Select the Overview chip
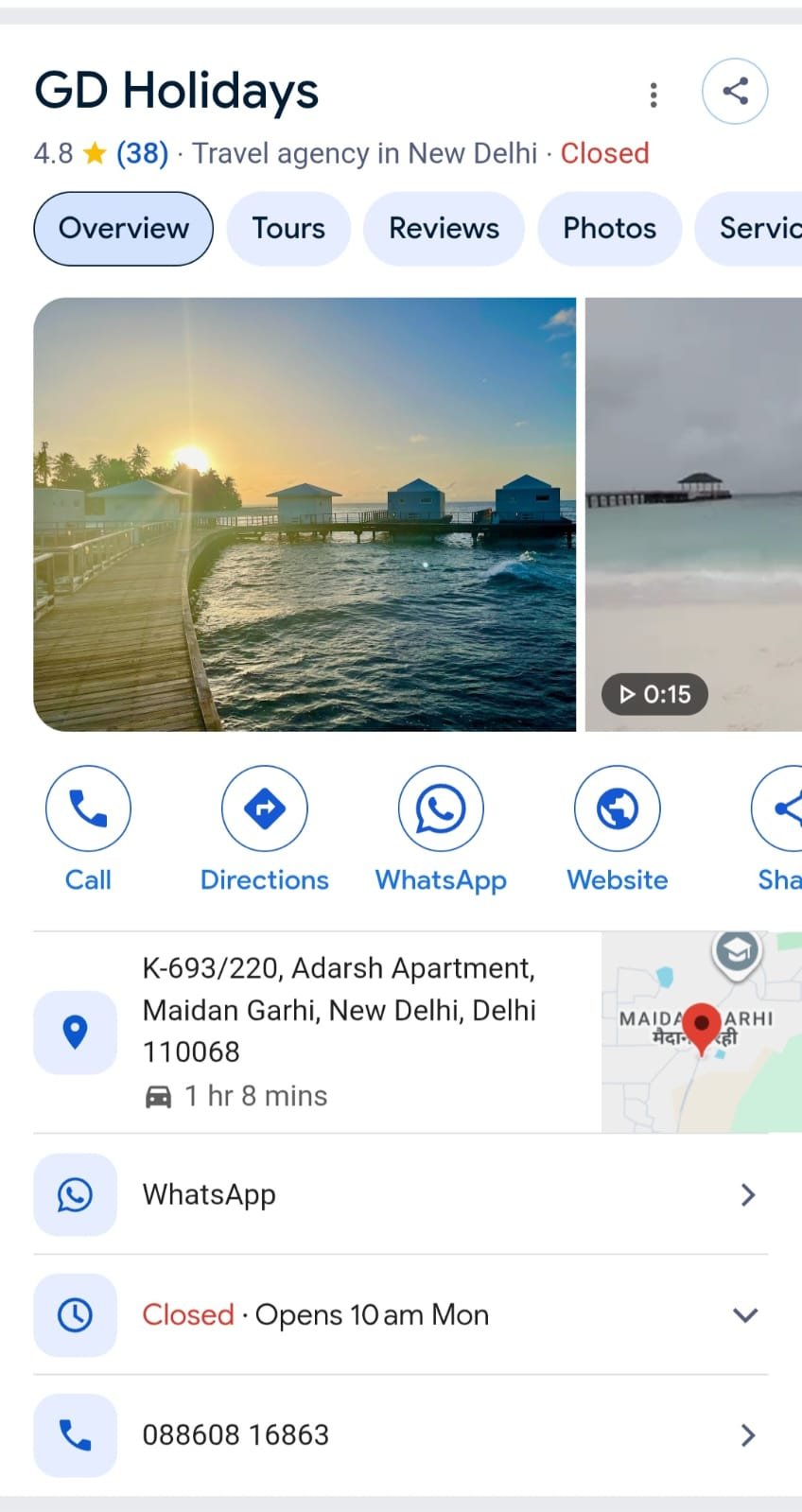 (x=123, y=229)
